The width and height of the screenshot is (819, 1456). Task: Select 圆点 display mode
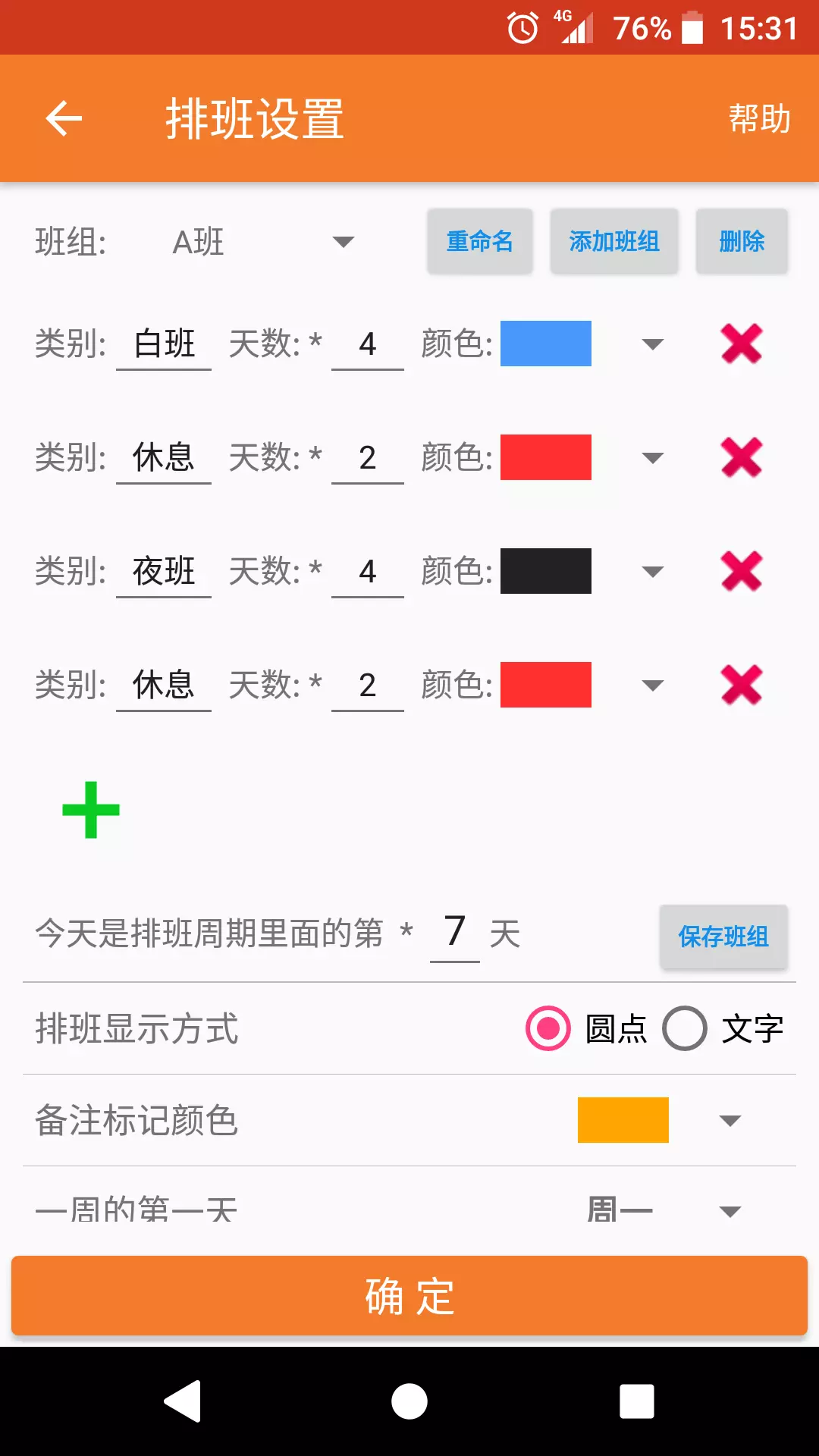548,1029
